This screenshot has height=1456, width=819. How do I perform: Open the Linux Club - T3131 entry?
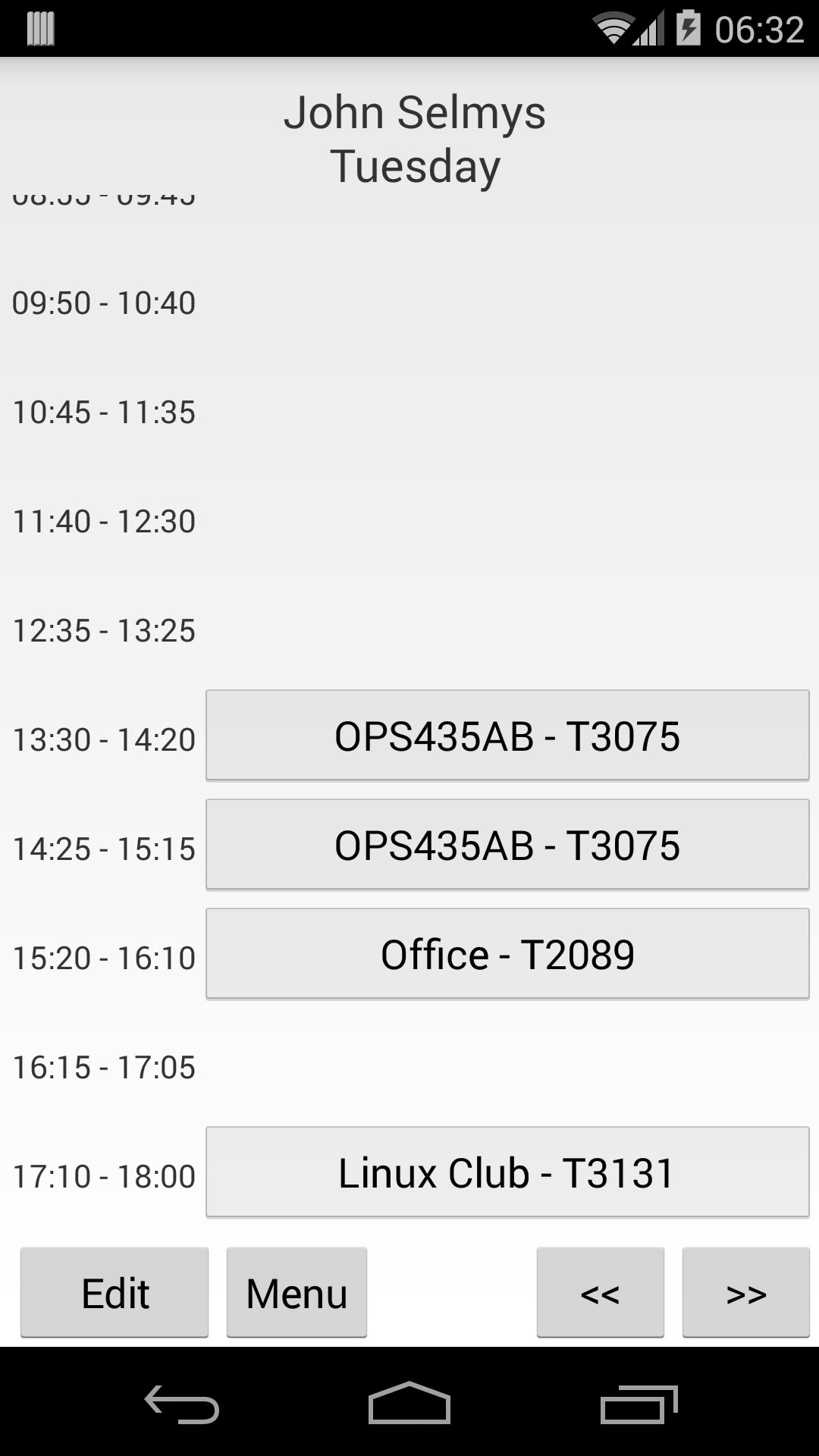(507, 1172)
